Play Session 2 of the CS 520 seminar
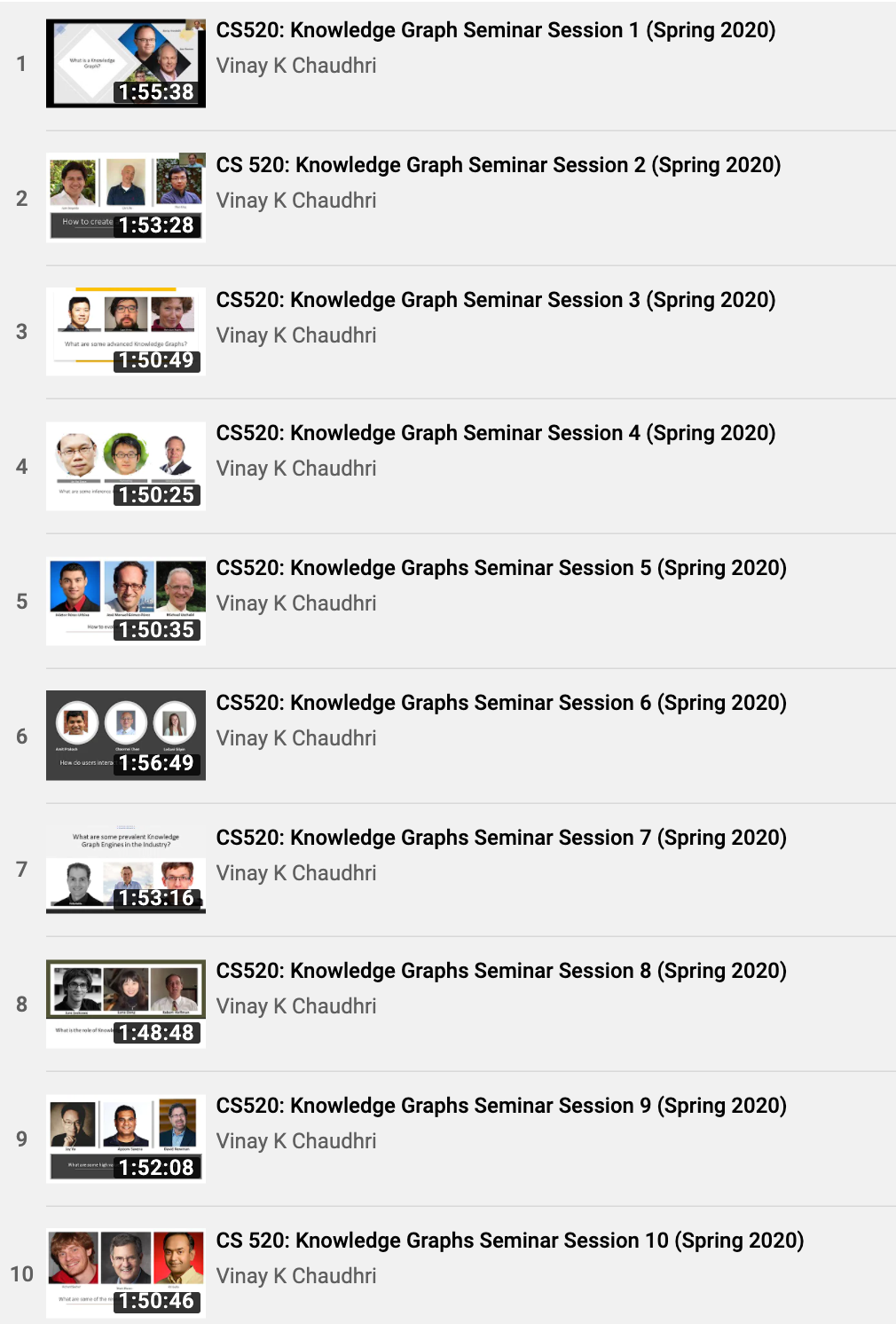The height and width of the screenshot is (1324, 896). (498, 165)
